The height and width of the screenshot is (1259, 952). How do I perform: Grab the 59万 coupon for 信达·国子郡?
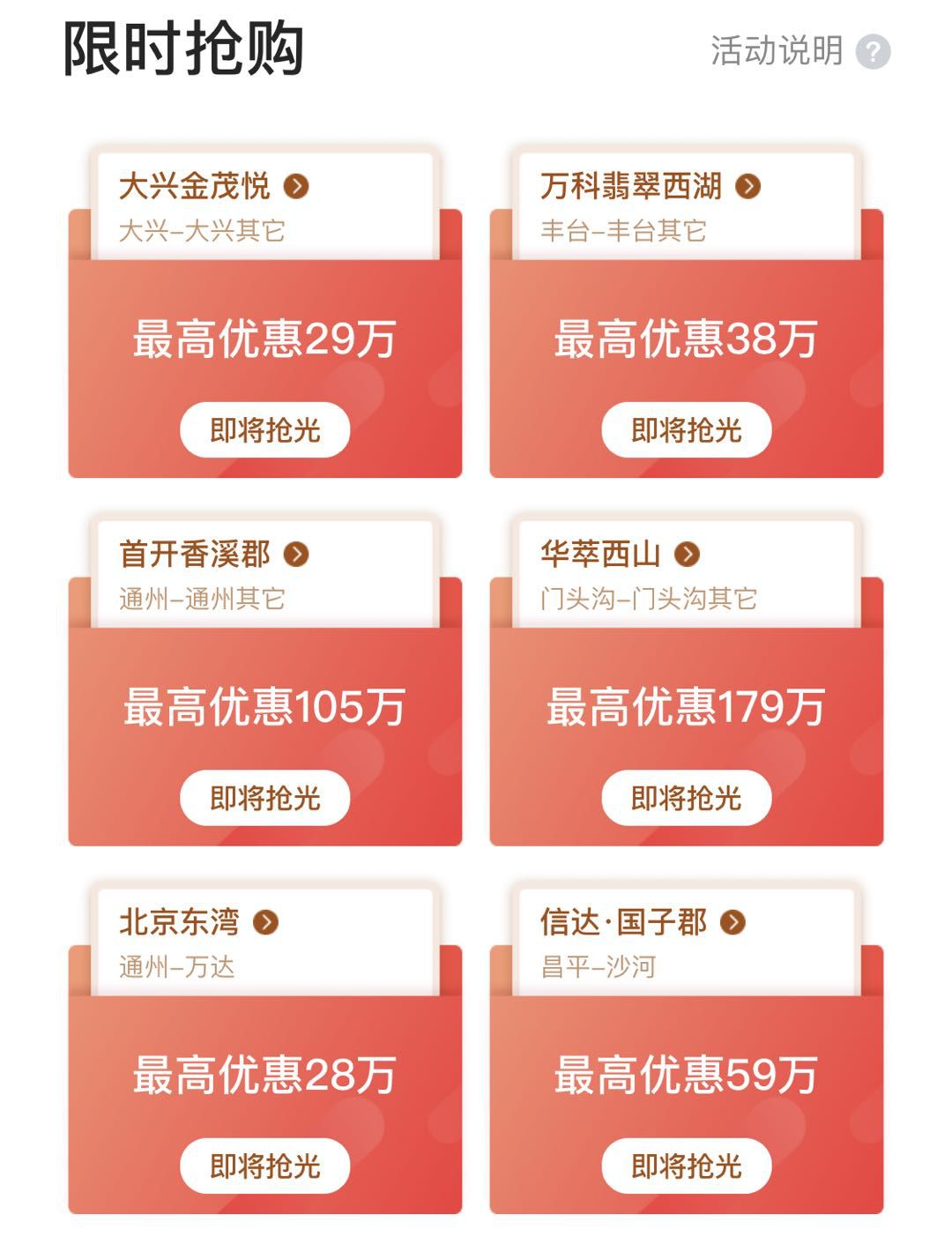[686, 1166]
